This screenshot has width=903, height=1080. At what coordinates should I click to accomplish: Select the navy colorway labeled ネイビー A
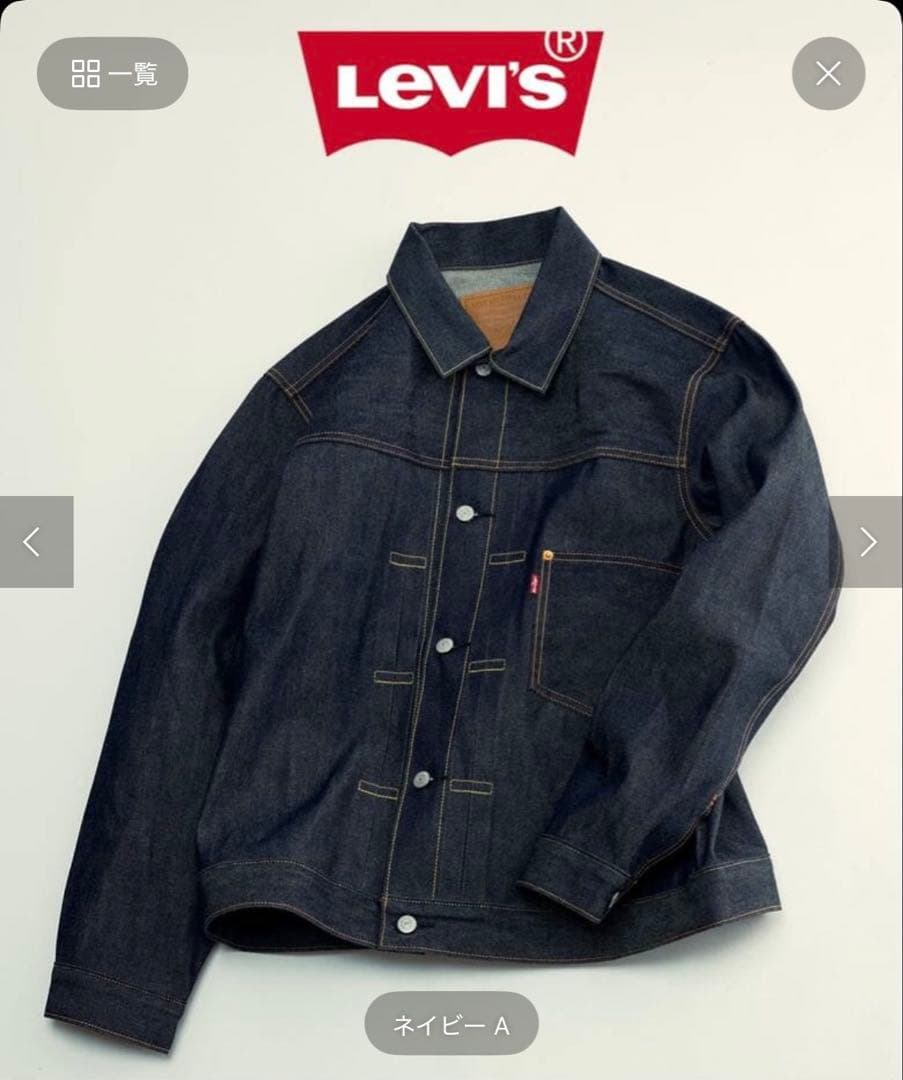[x=451, y=1022]
